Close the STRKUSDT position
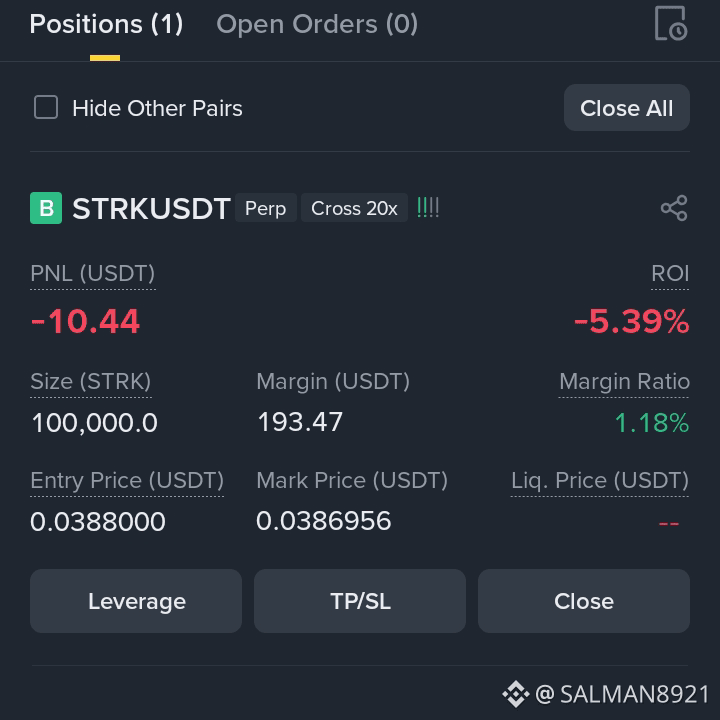The height and width of the screenshot is (720, 720). point(584,601)
